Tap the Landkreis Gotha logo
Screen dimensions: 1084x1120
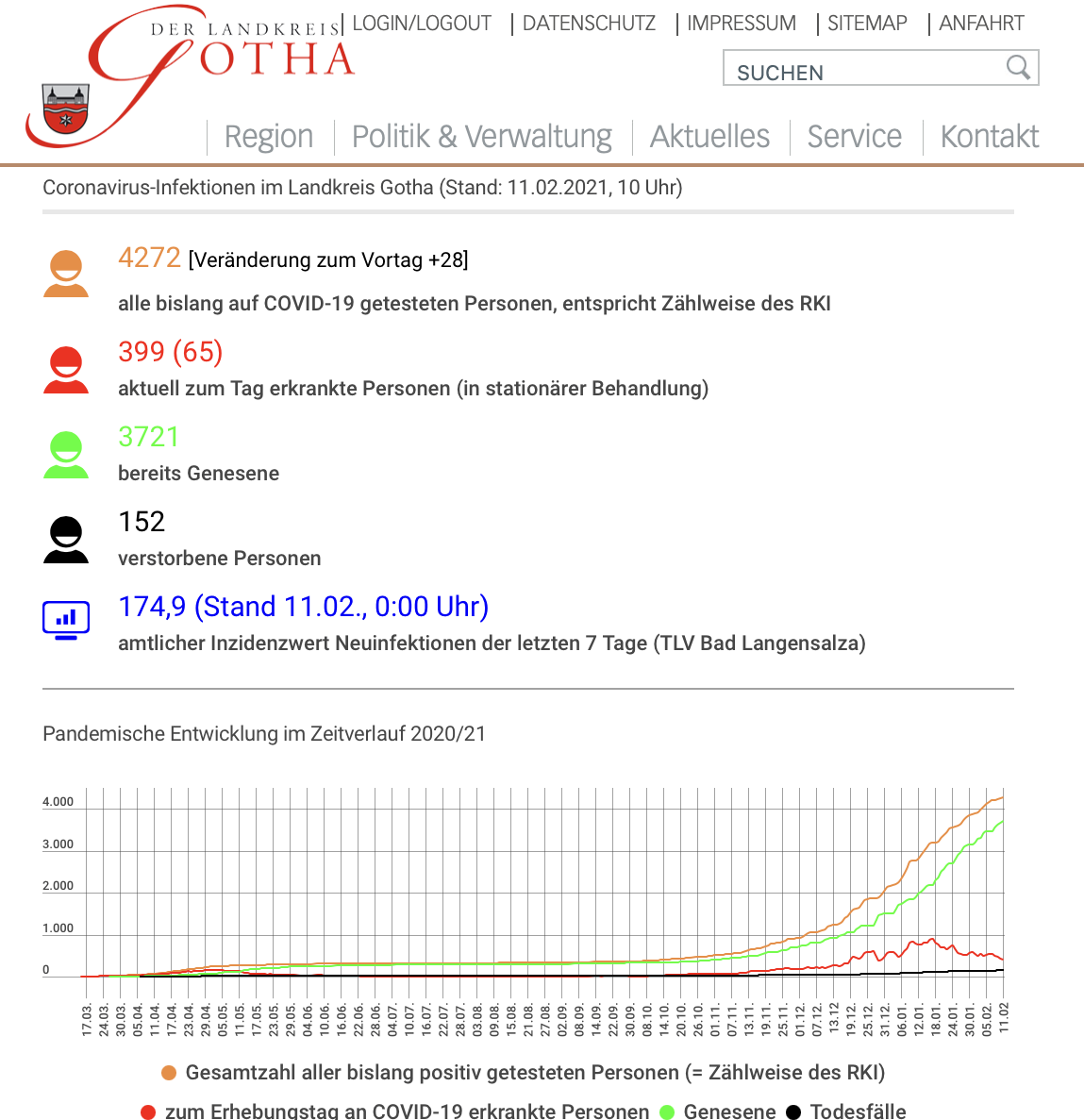pyautogui.click(x=190, y=75)
